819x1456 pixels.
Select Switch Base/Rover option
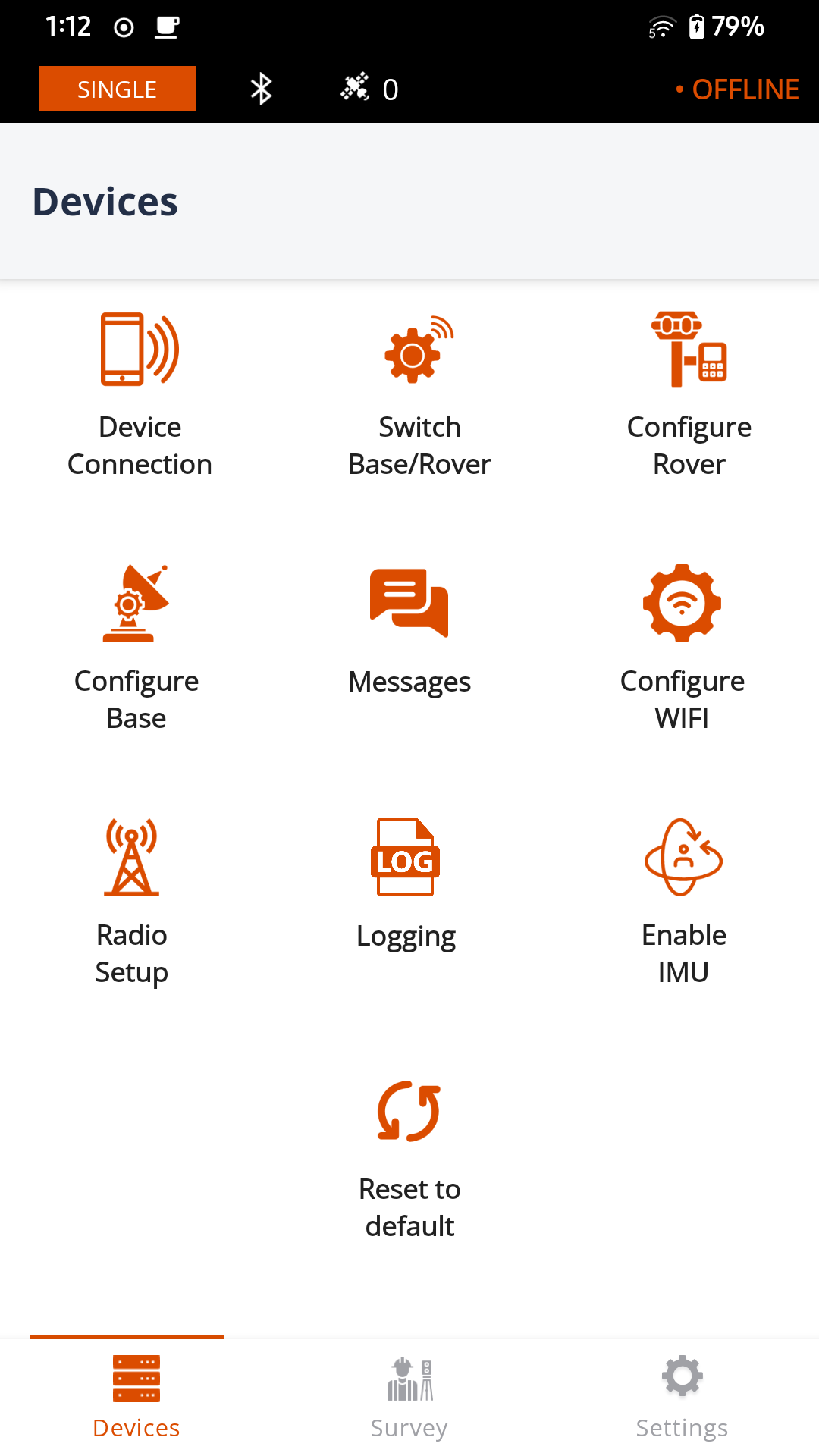click(x=419, y=394)
